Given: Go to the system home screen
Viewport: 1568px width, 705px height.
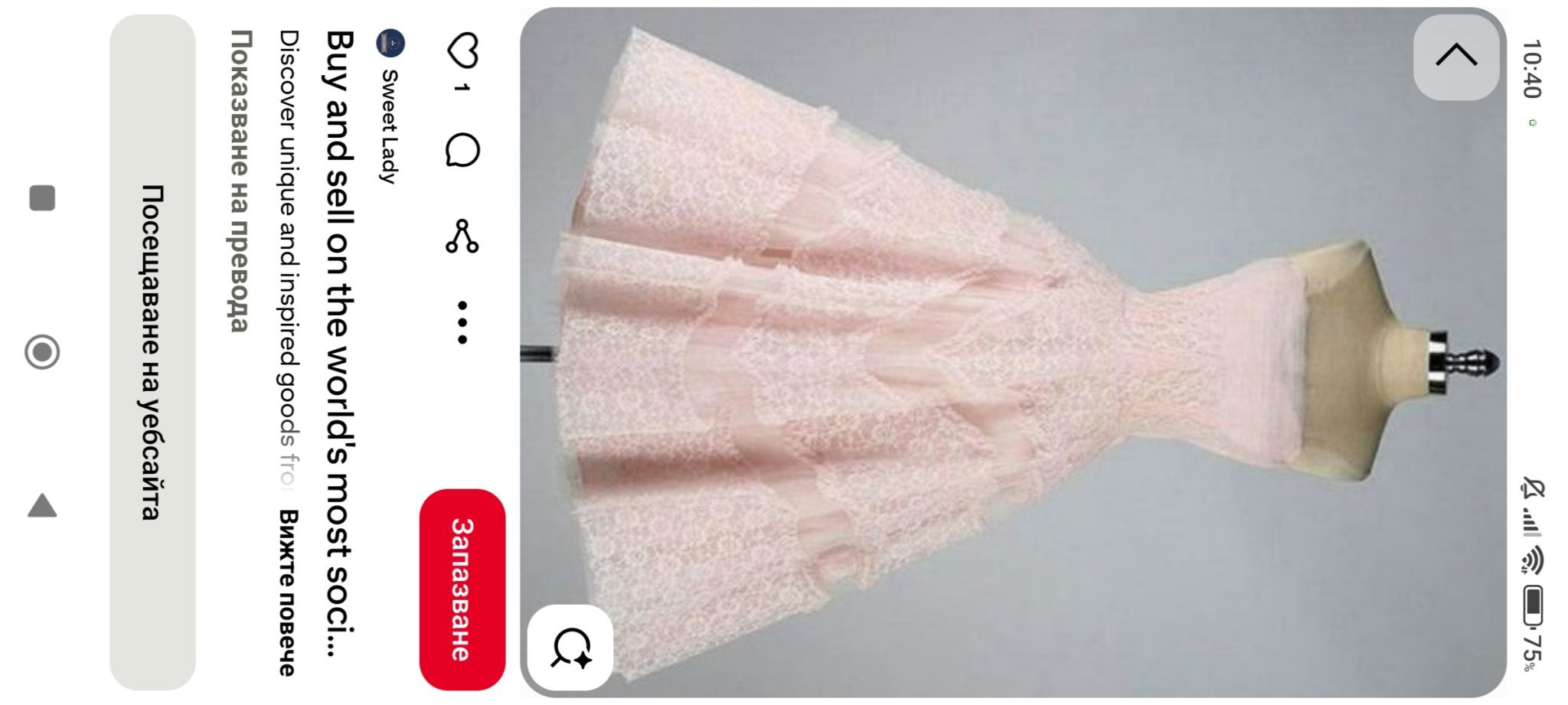Looking at the screenshot, I should click(42, 352).
